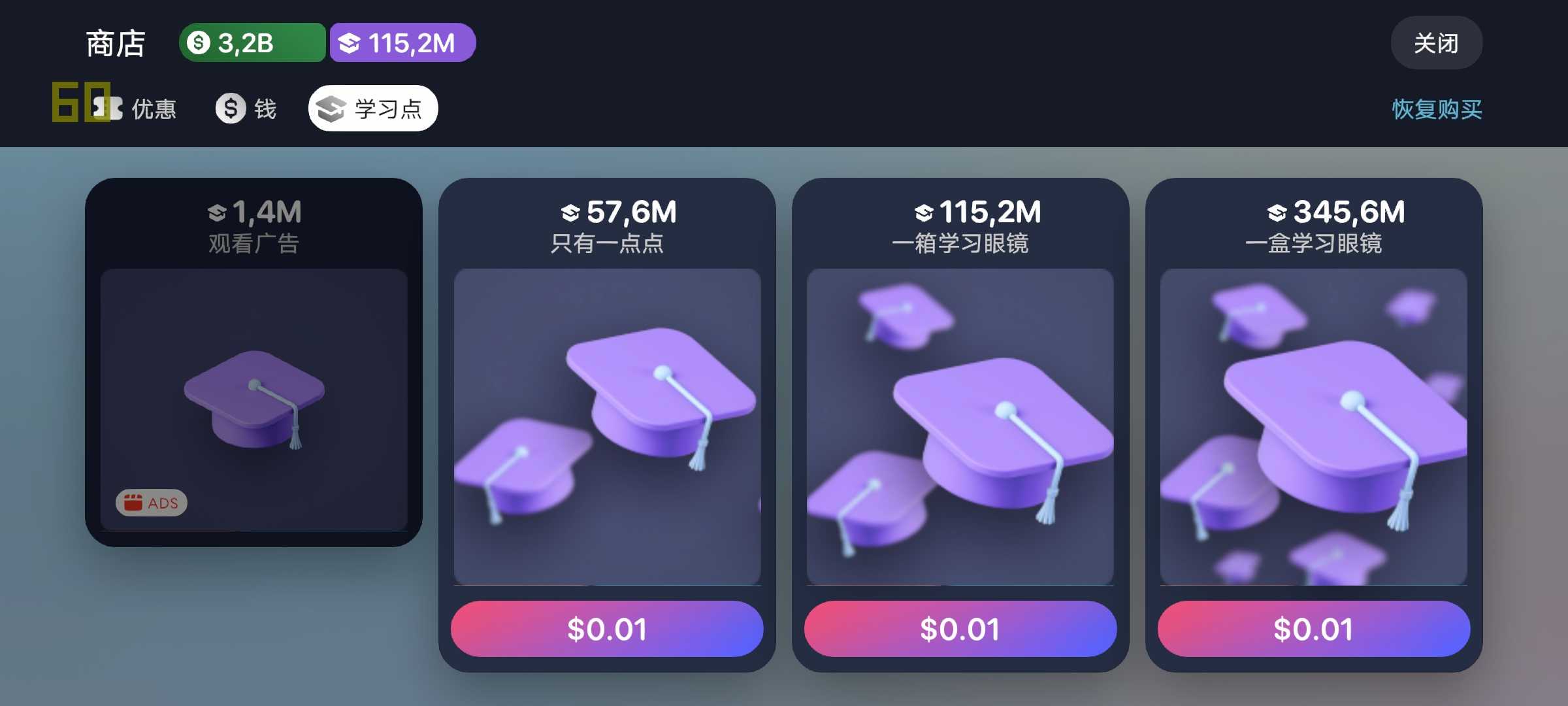Close the shop with 关闭

coord(1436,43)
